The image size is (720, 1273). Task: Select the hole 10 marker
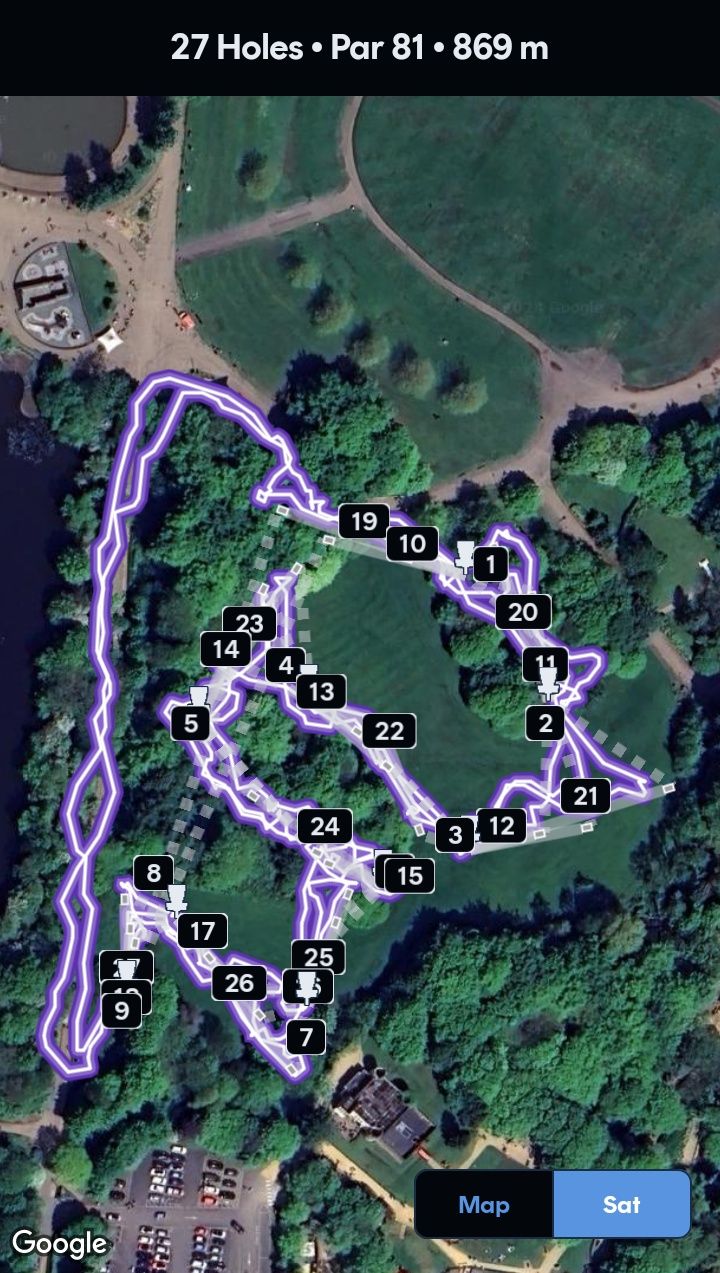point(412,544)
